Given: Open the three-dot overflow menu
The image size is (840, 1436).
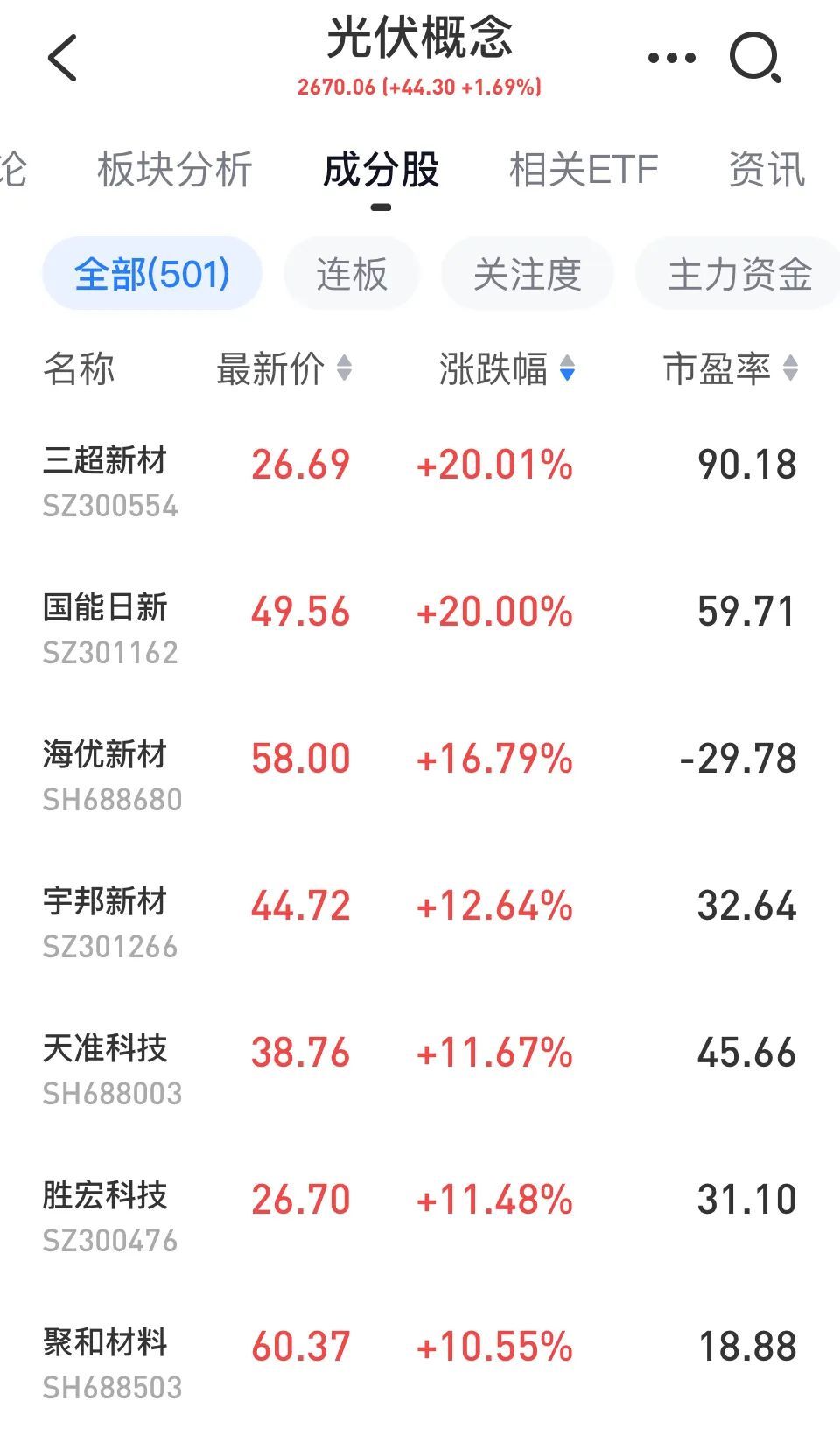Looking at the screenshot, I should click(x=672, y=58).
